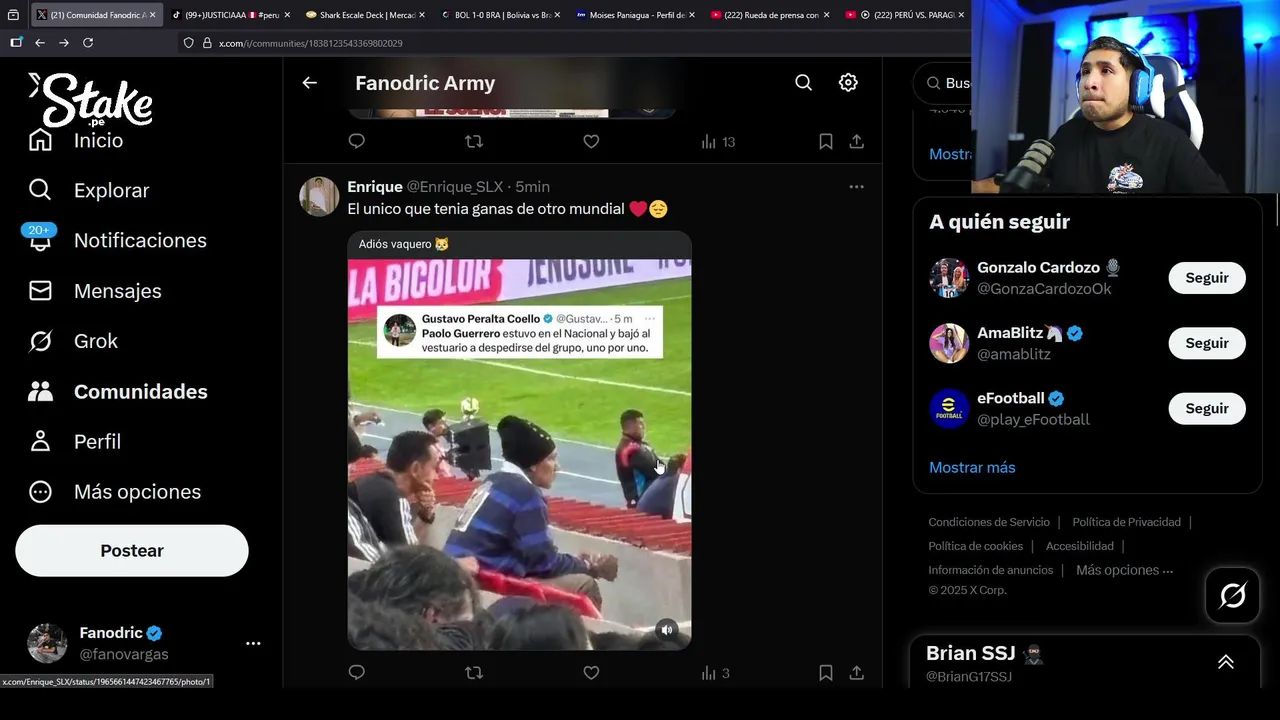Search within the Fanodric Army community
The width and height of the screenshot is (1280, 720).
click(803, 83)
